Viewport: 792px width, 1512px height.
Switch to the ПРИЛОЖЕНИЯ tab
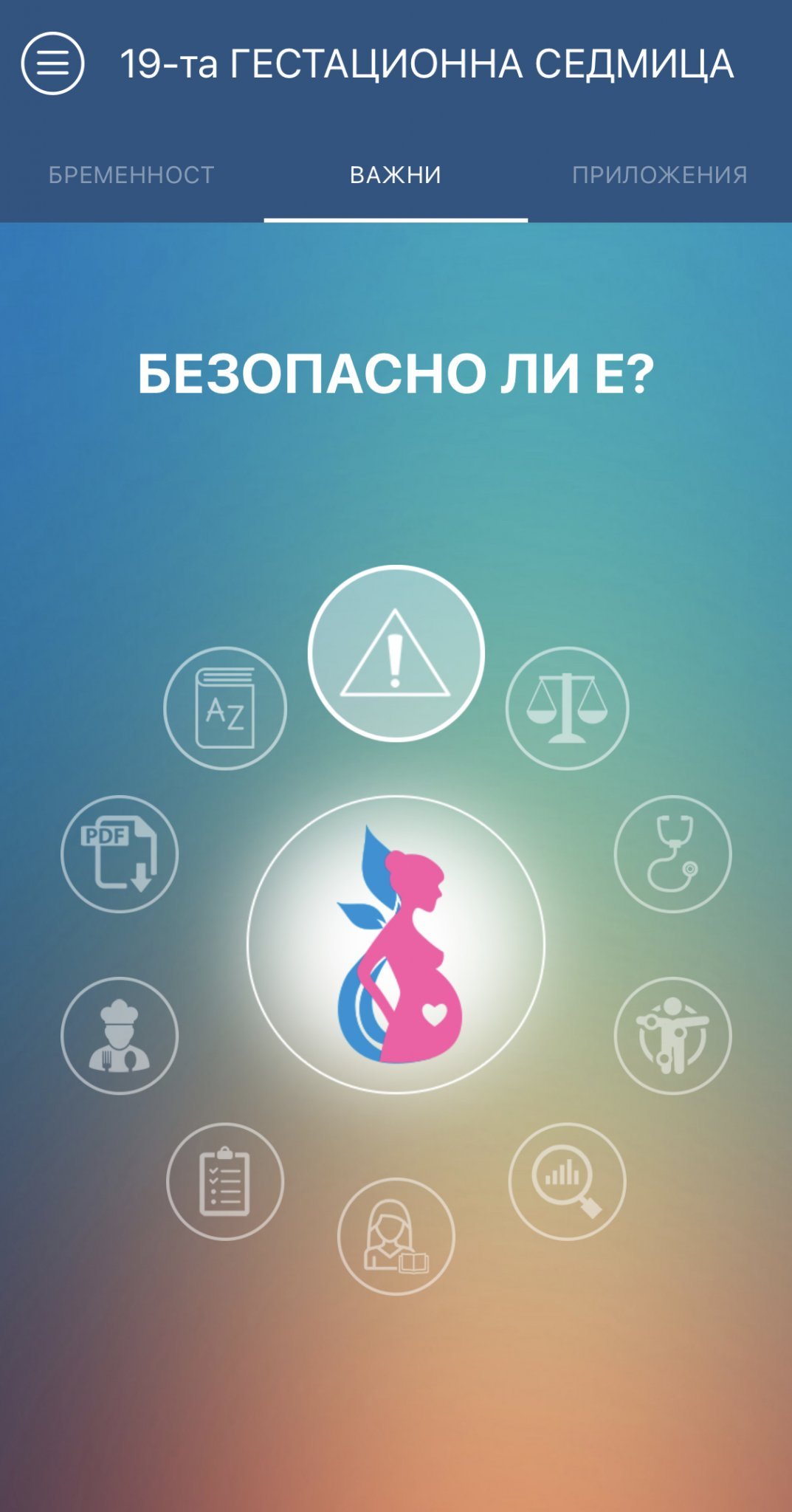click(659, 175)
